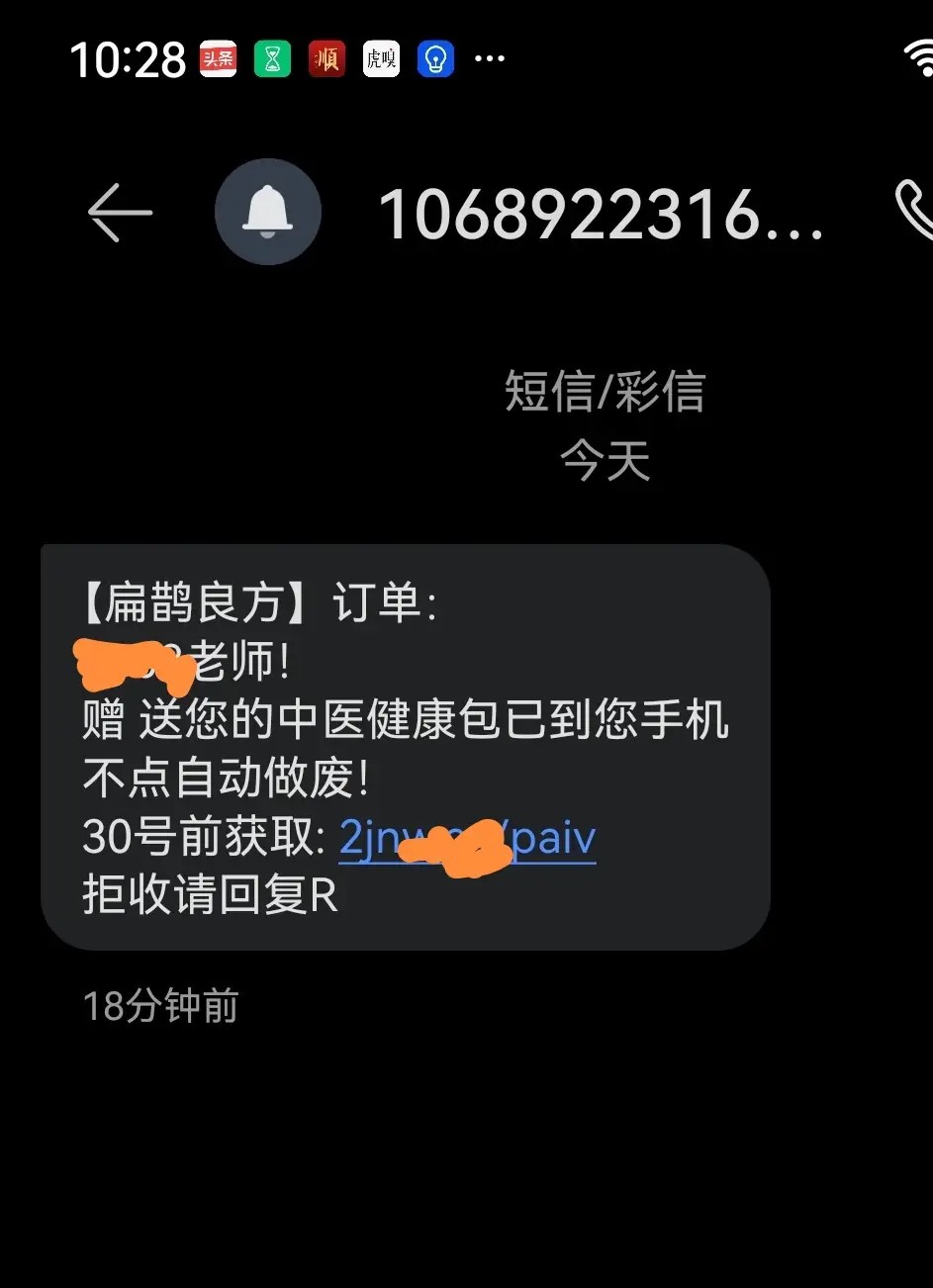Open sender details via bell avatar
The height and width of the screenshot is (1288, 933).
268,212
